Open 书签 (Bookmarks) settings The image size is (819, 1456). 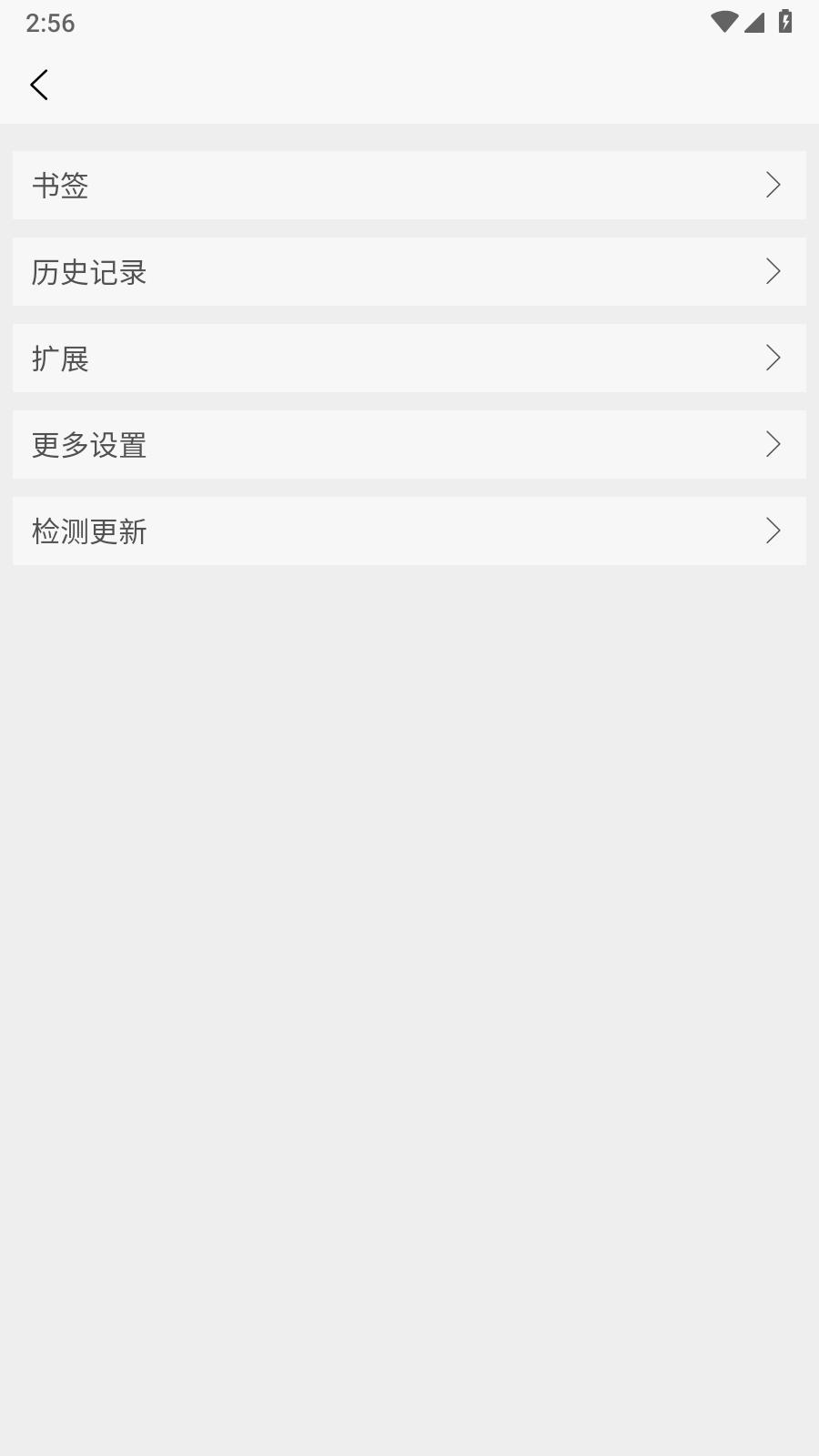point(409,186)
